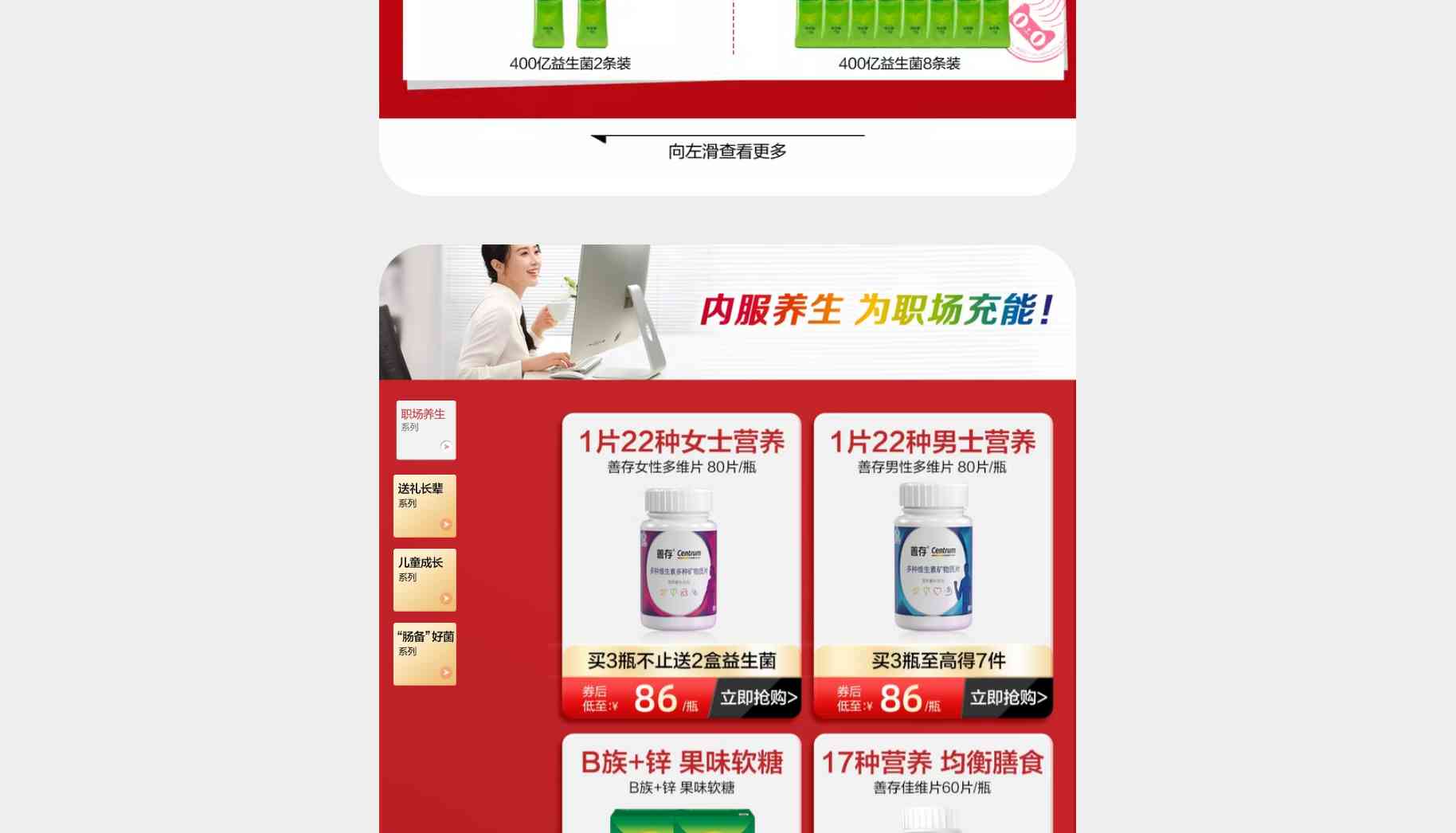Open the 400亿益生菌2条装 item

tap(569, 40)
